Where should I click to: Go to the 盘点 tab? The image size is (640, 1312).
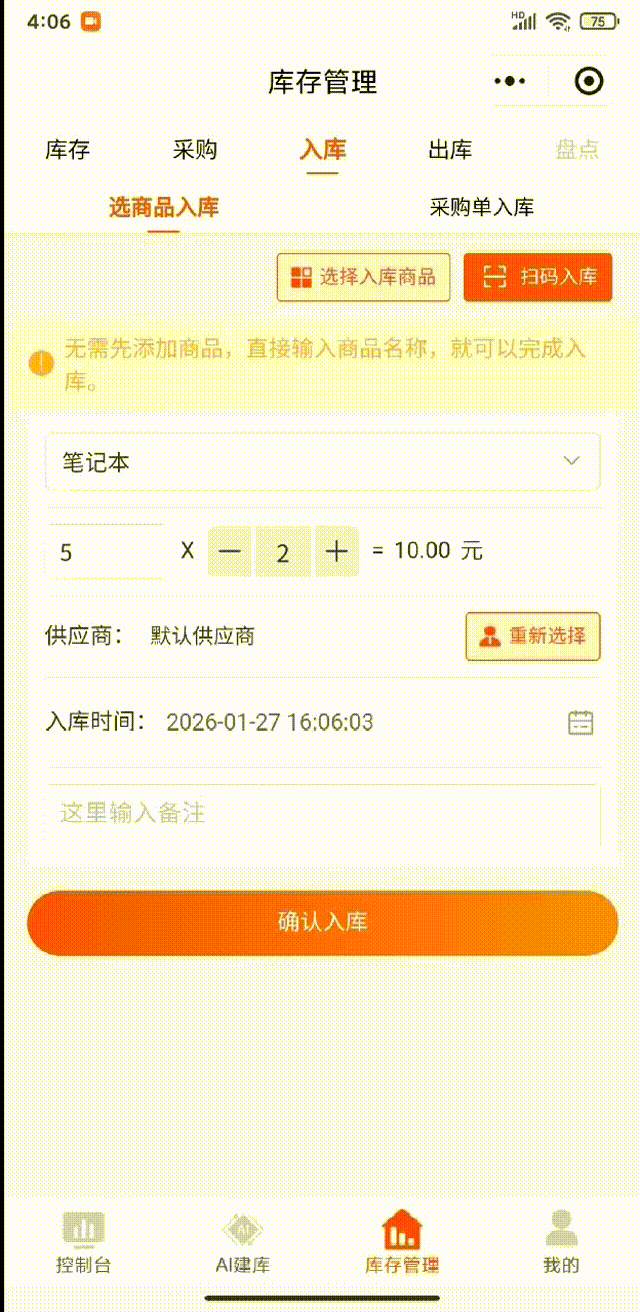click(x=577, y=150)
